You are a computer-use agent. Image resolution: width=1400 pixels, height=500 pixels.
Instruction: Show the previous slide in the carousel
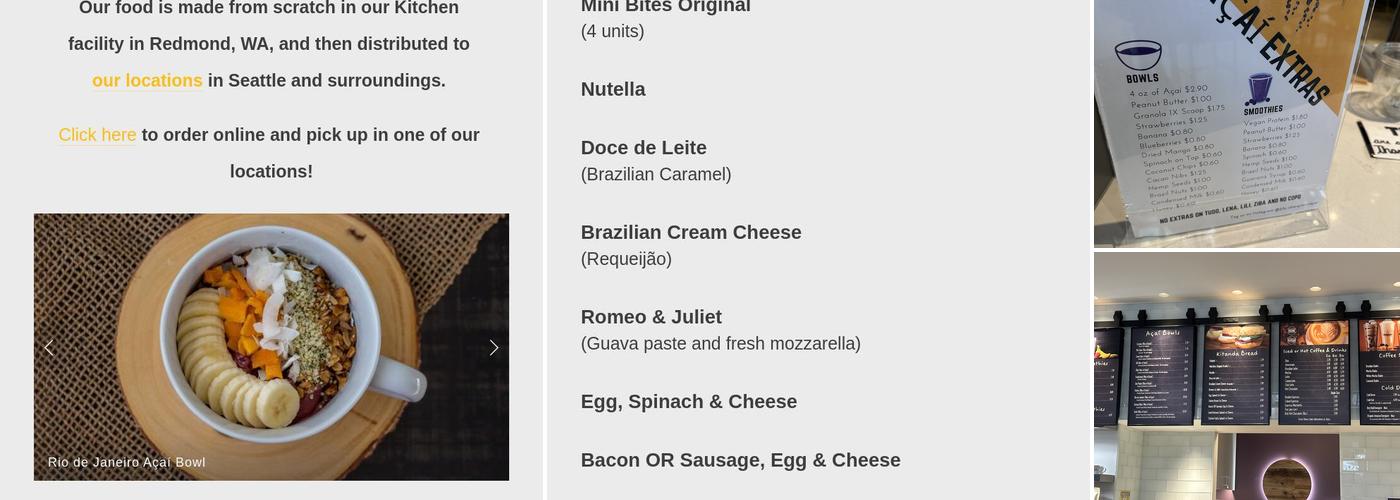pos(48,347)
